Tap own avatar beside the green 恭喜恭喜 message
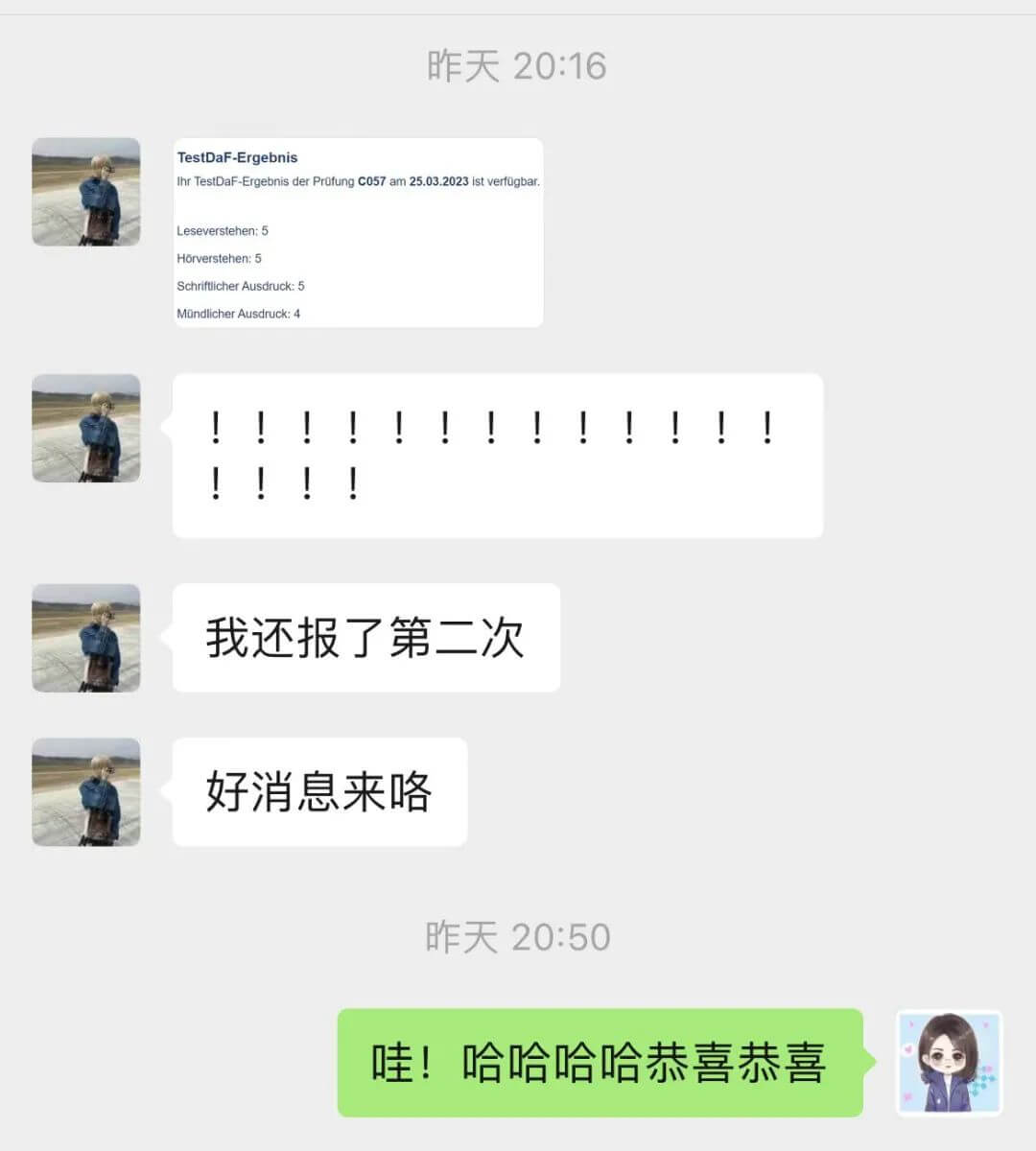1036x1151 pixels. (949, 1063)
